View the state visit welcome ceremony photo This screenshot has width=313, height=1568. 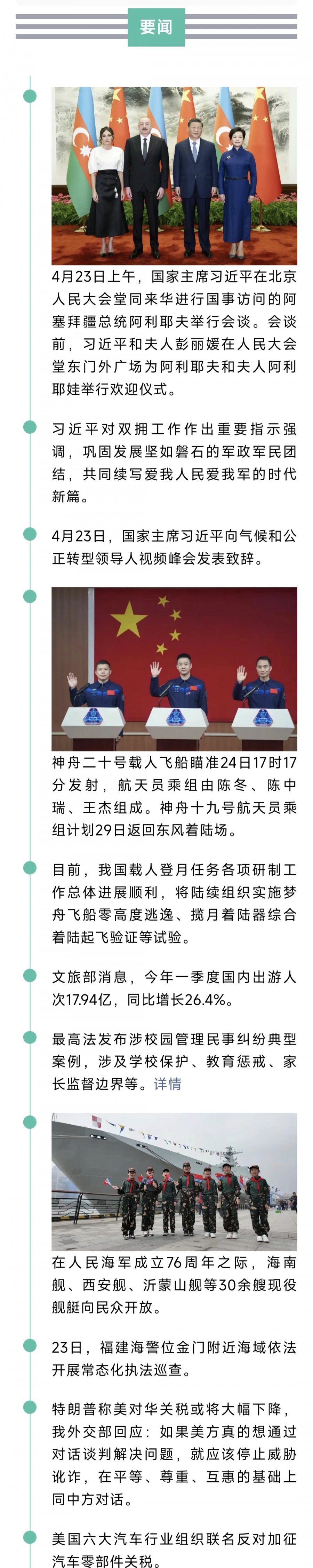pos(175,175)
